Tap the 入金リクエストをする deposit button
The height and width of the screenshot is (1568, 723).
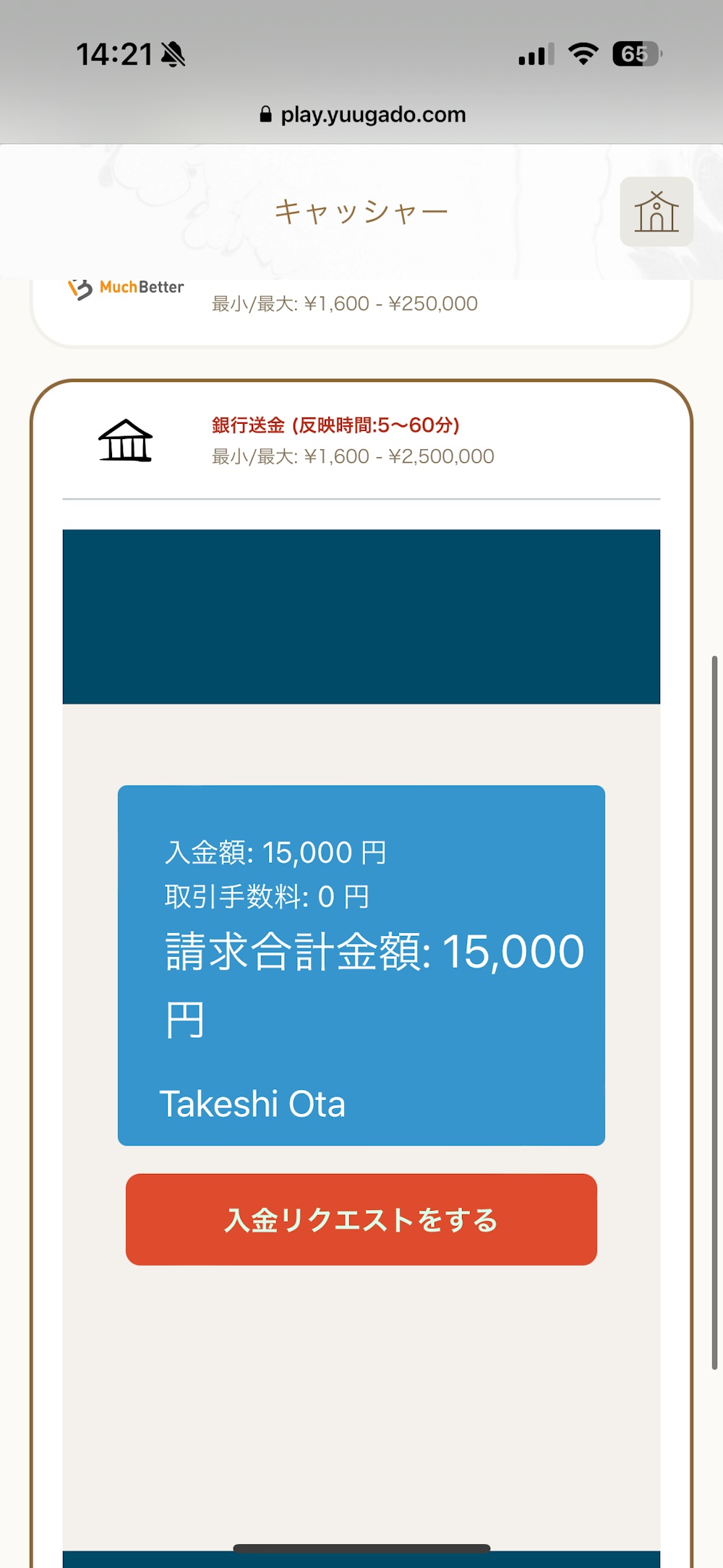point(361,1220)
